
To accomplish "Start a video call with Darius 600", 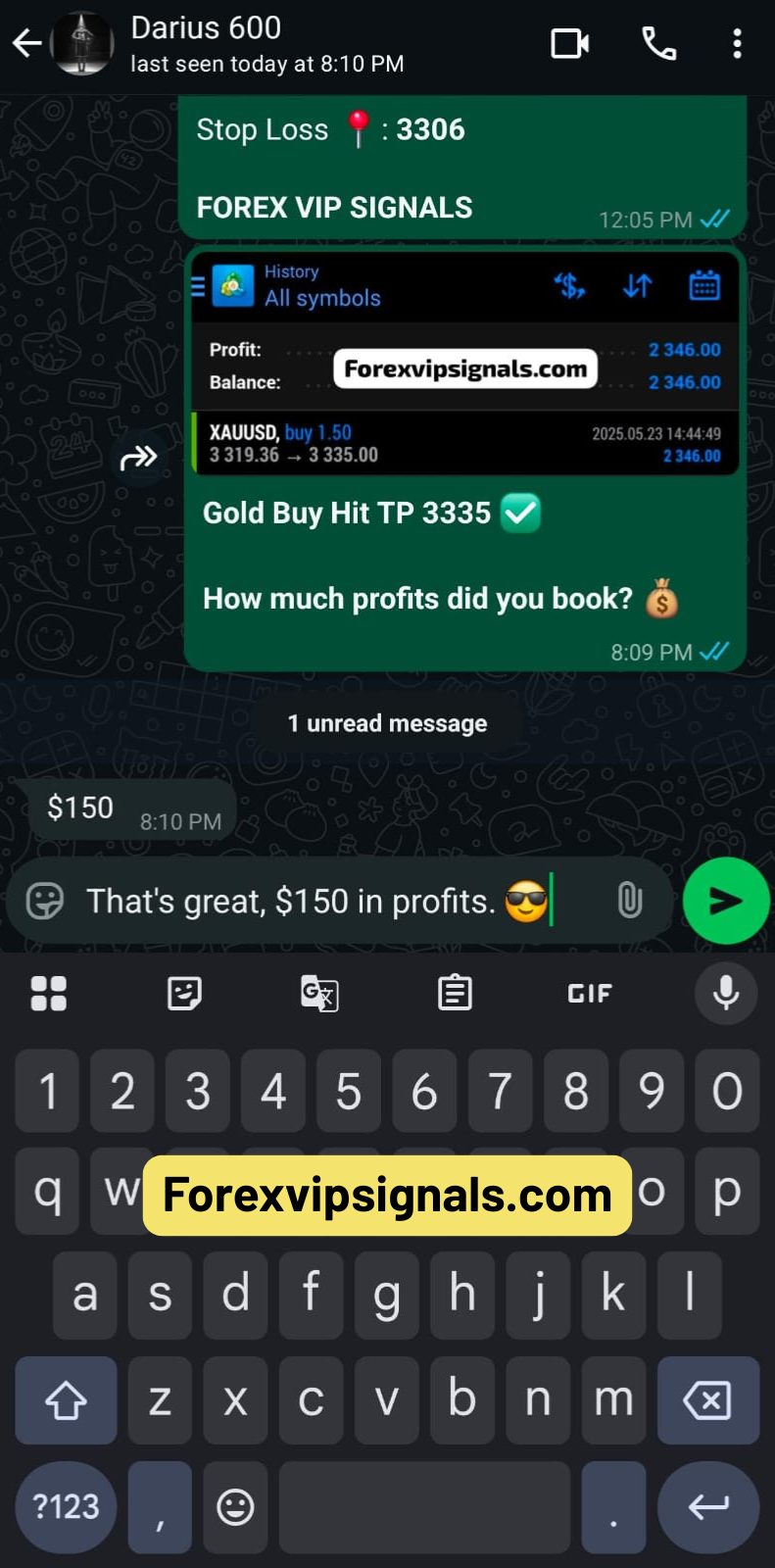I will [569, 43].
